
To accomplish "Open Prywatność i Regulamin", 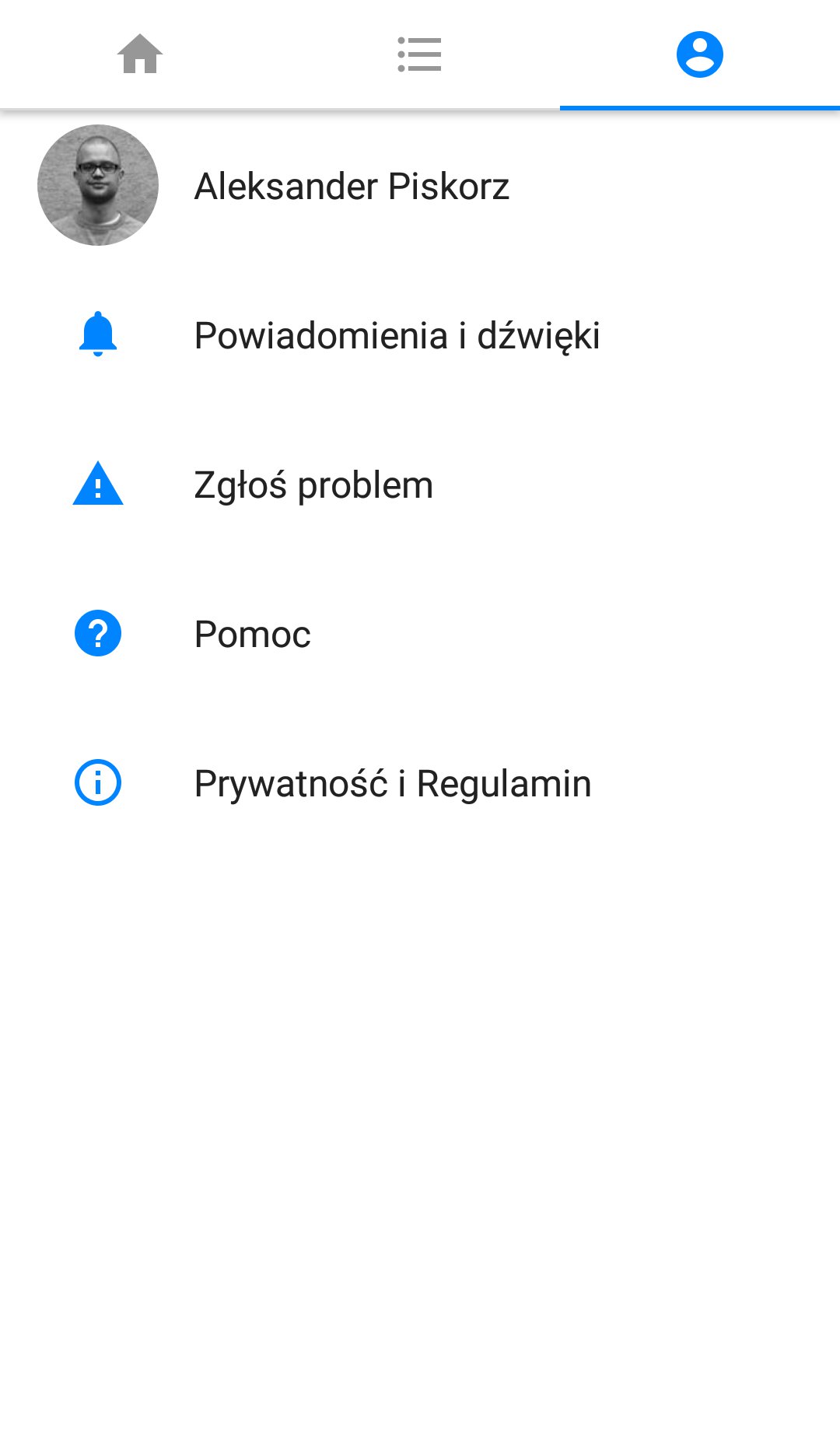I will (x=393, y=784).
